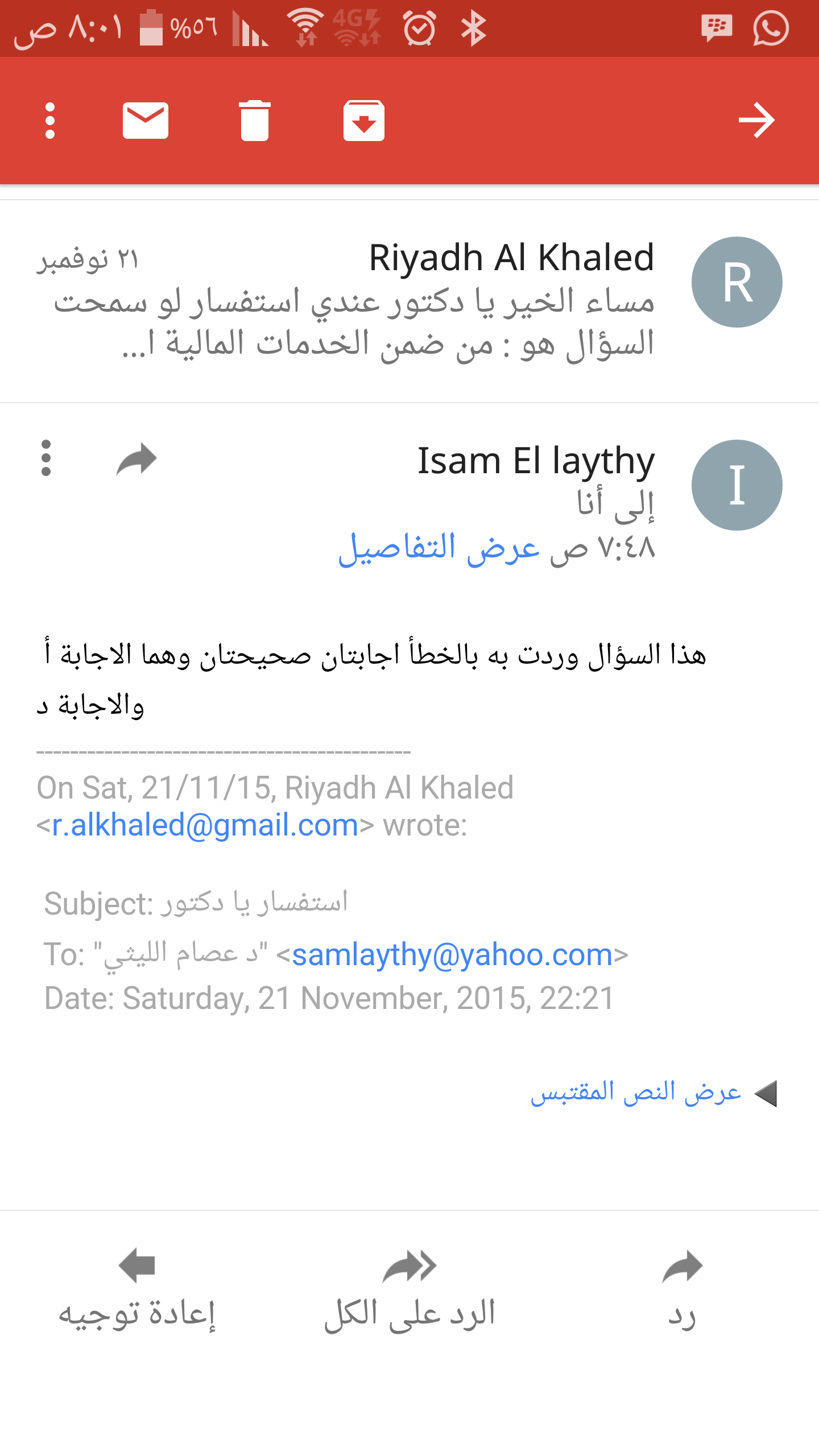Open Isam El laythy message options menu
The height and width of the screenshot is (1456, 819).
(x=46, y=458)
